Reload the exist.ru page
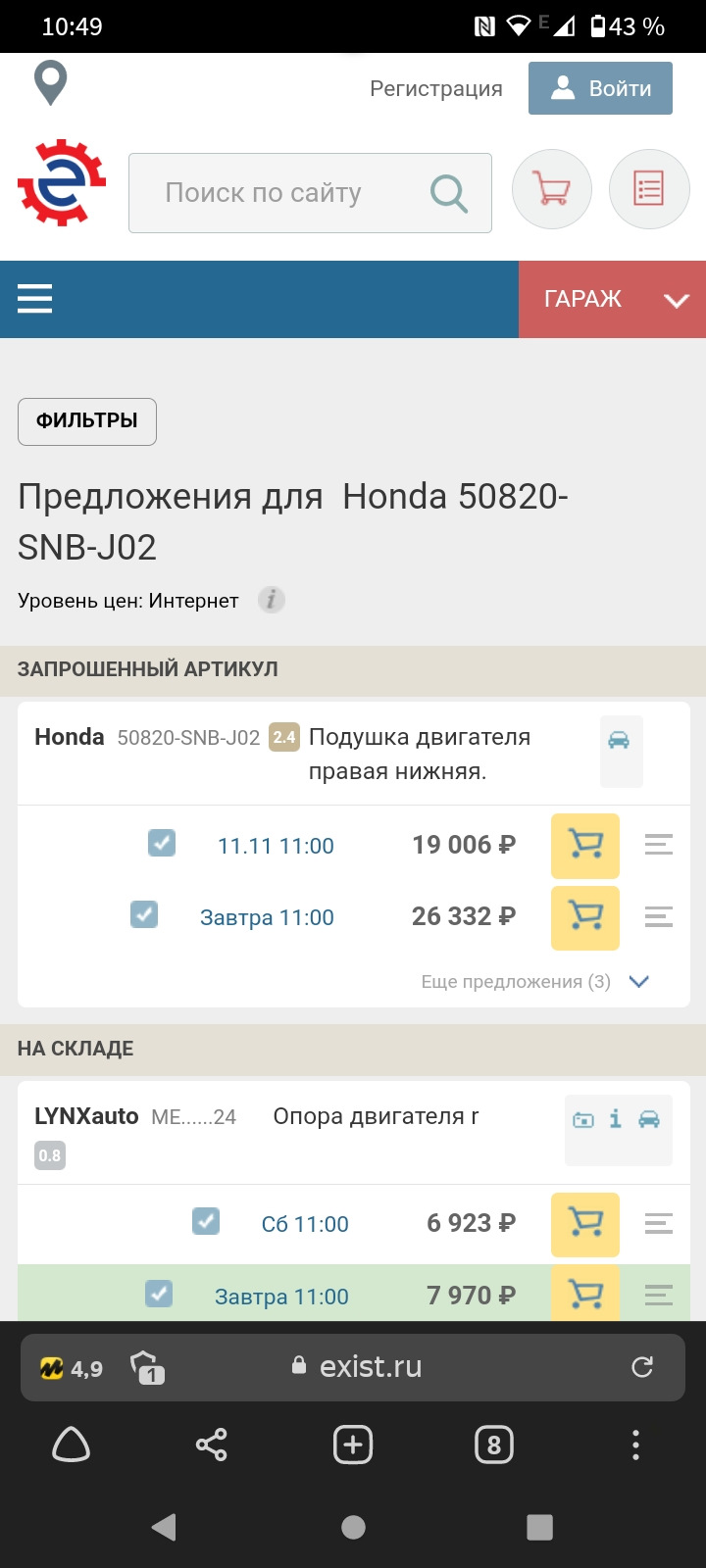 tap(642, 1367)
